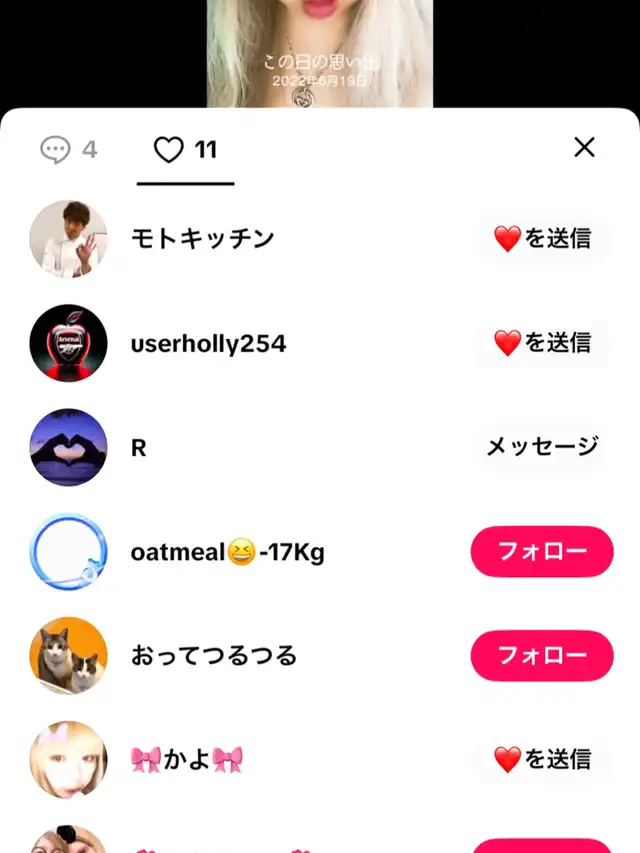Follow おってつるつる

click(x=542, y=656)
